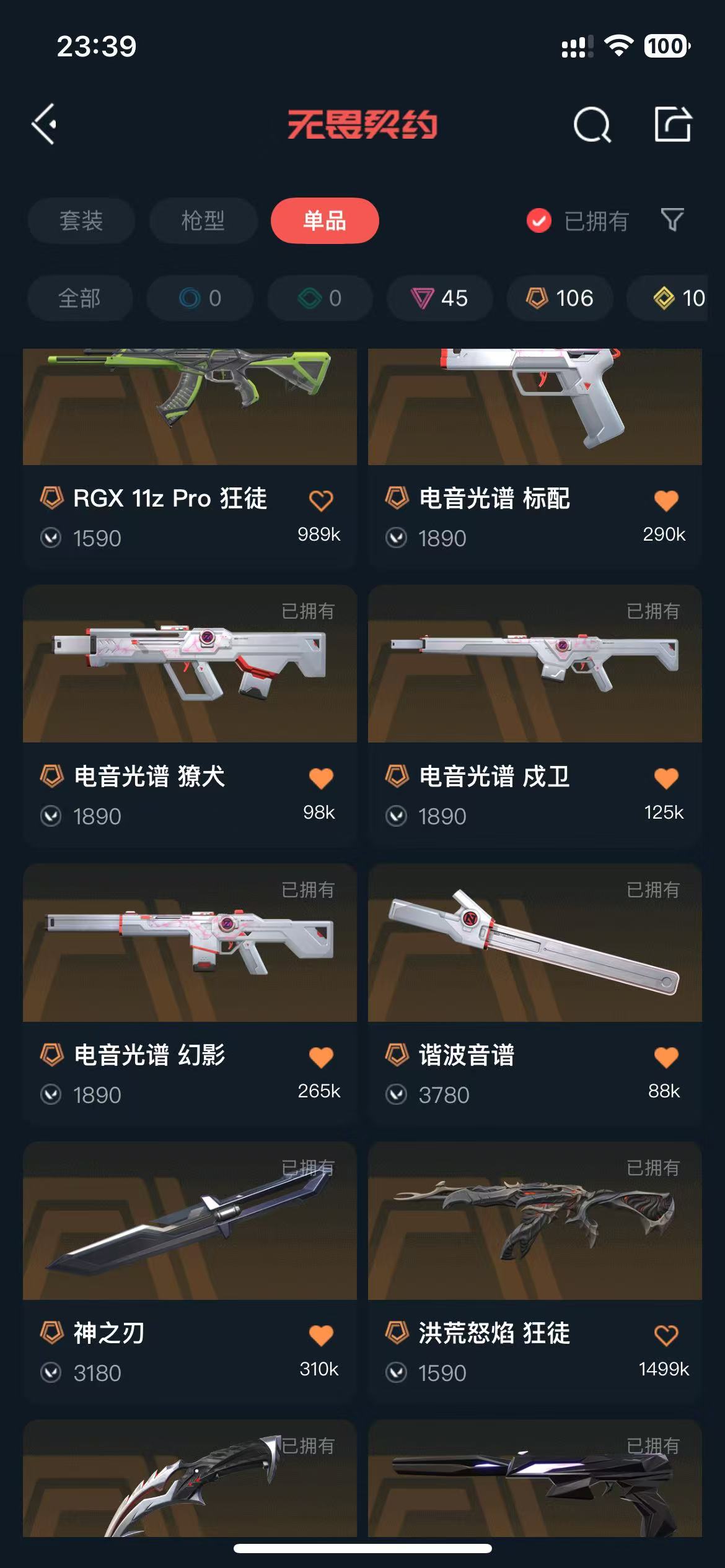725x1568 pixels.
Task: Filter by the tier chip showing 45
Action: (x=440, y=298)
